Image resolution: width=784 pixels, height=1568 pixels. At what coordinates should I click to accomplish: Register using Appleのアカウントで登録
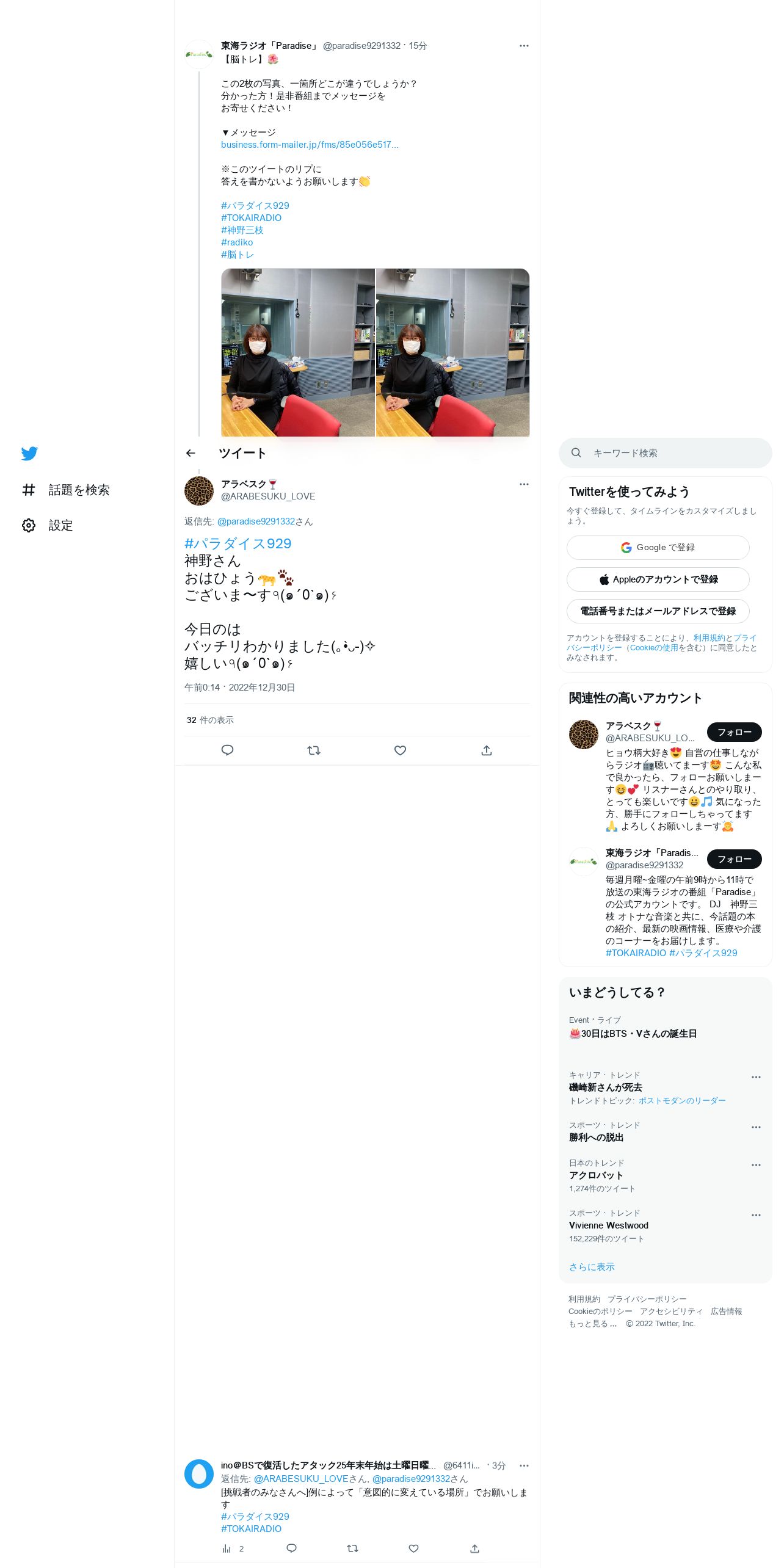click(x=658, y=579)
